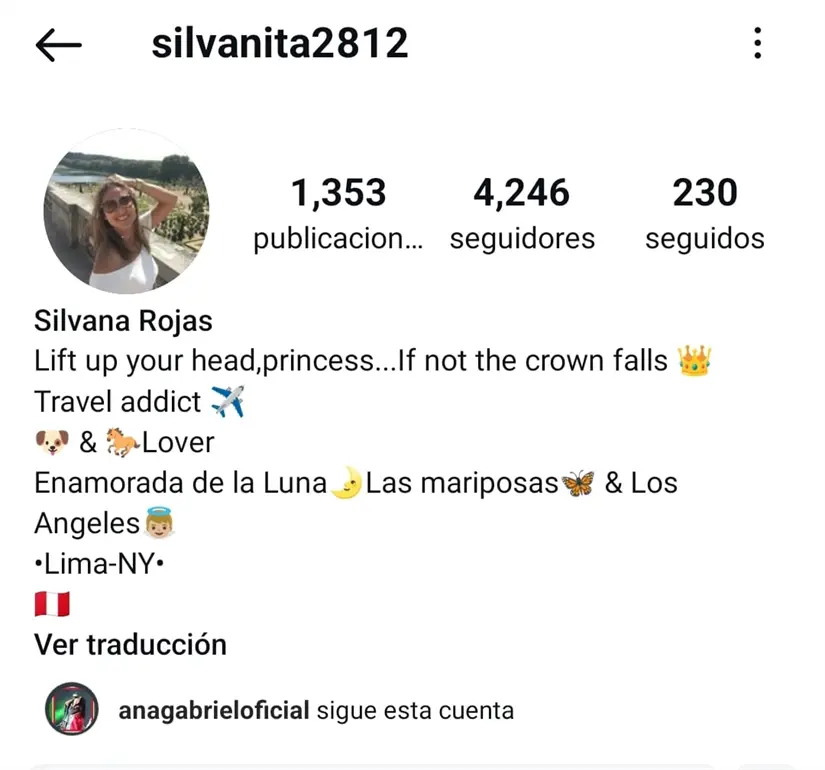Open the 230 seguidos list
This screenshot has width=825, height=770.
[704, 213]
